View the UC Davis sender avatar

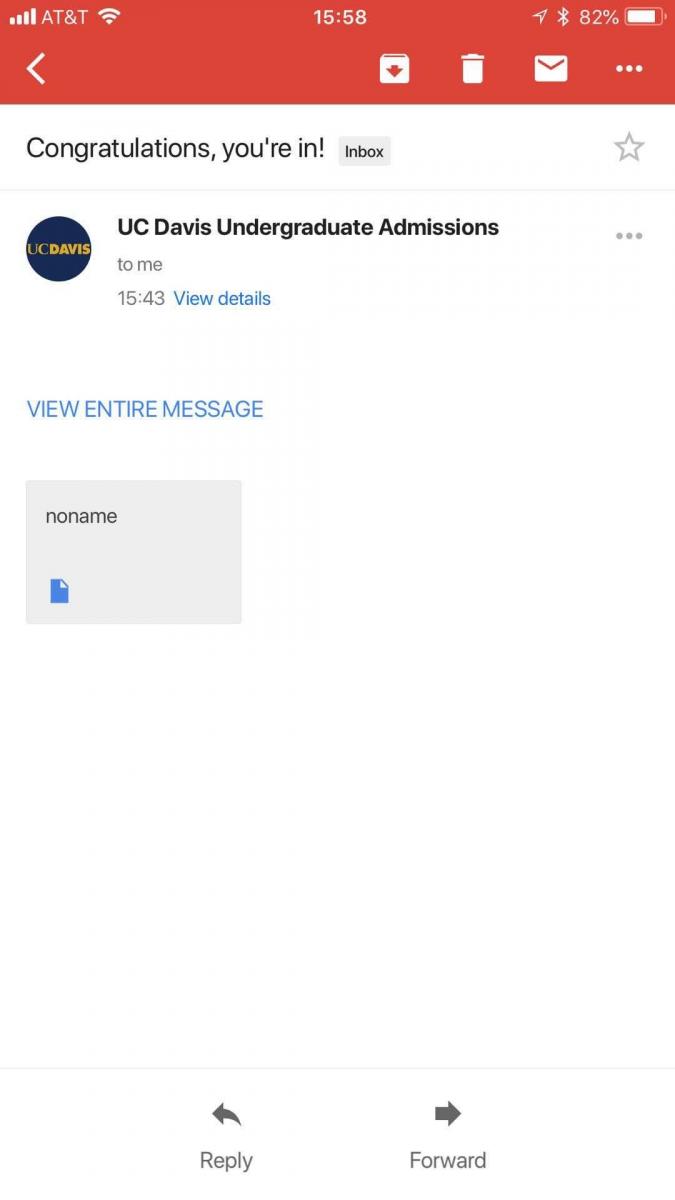59,249
